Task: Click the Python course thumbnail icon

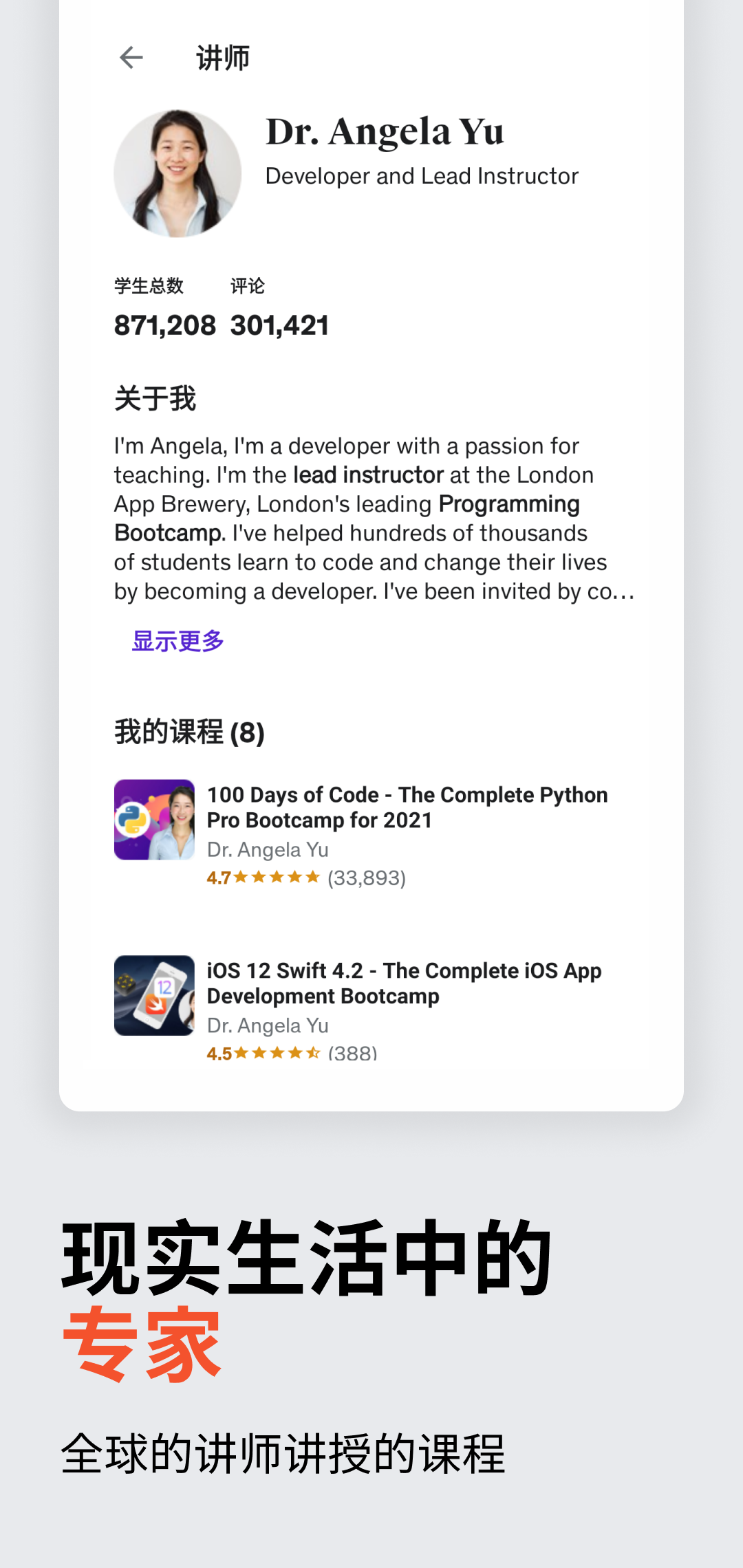Action: point(154,820)
